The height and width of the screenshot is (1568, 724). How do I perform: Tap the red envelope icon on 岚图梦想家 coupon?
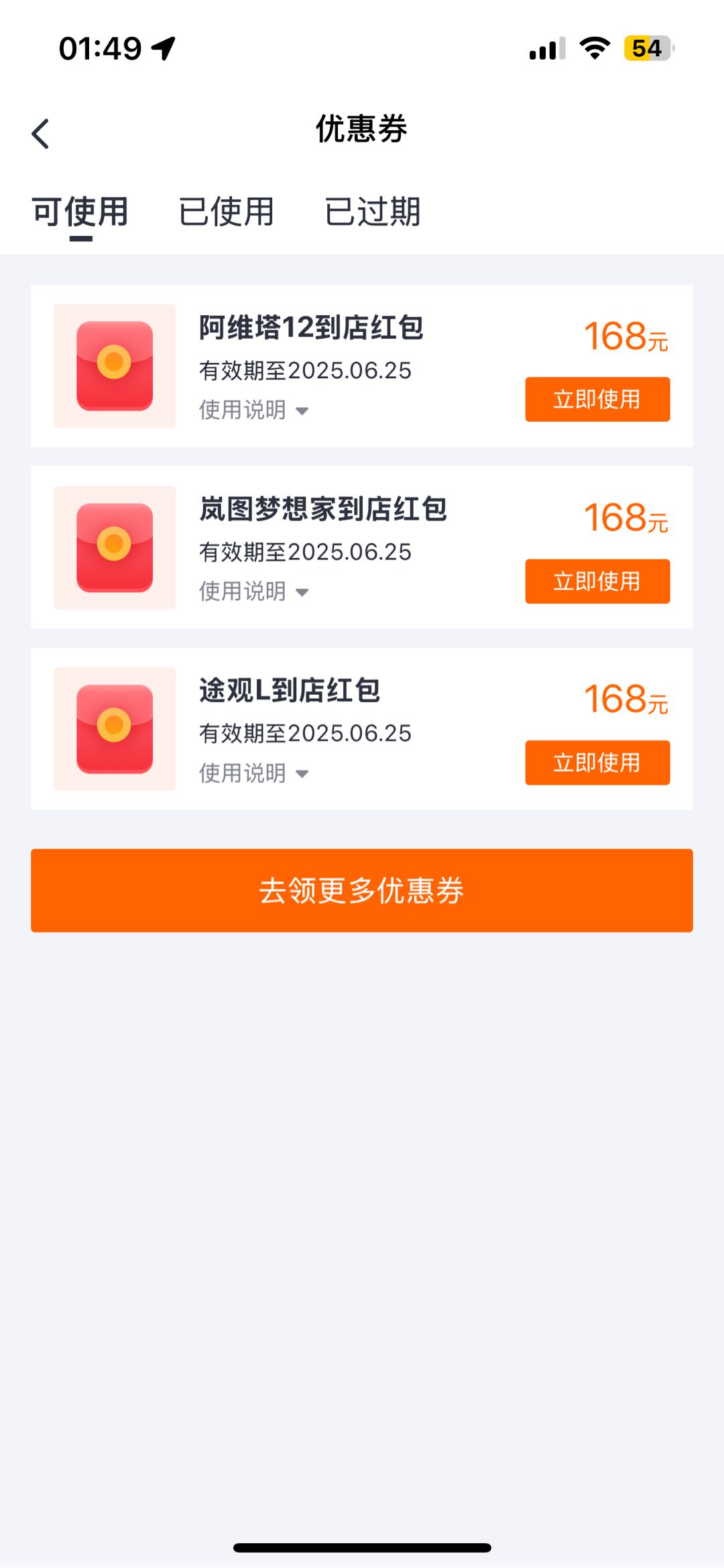click(x=114, y=547)
